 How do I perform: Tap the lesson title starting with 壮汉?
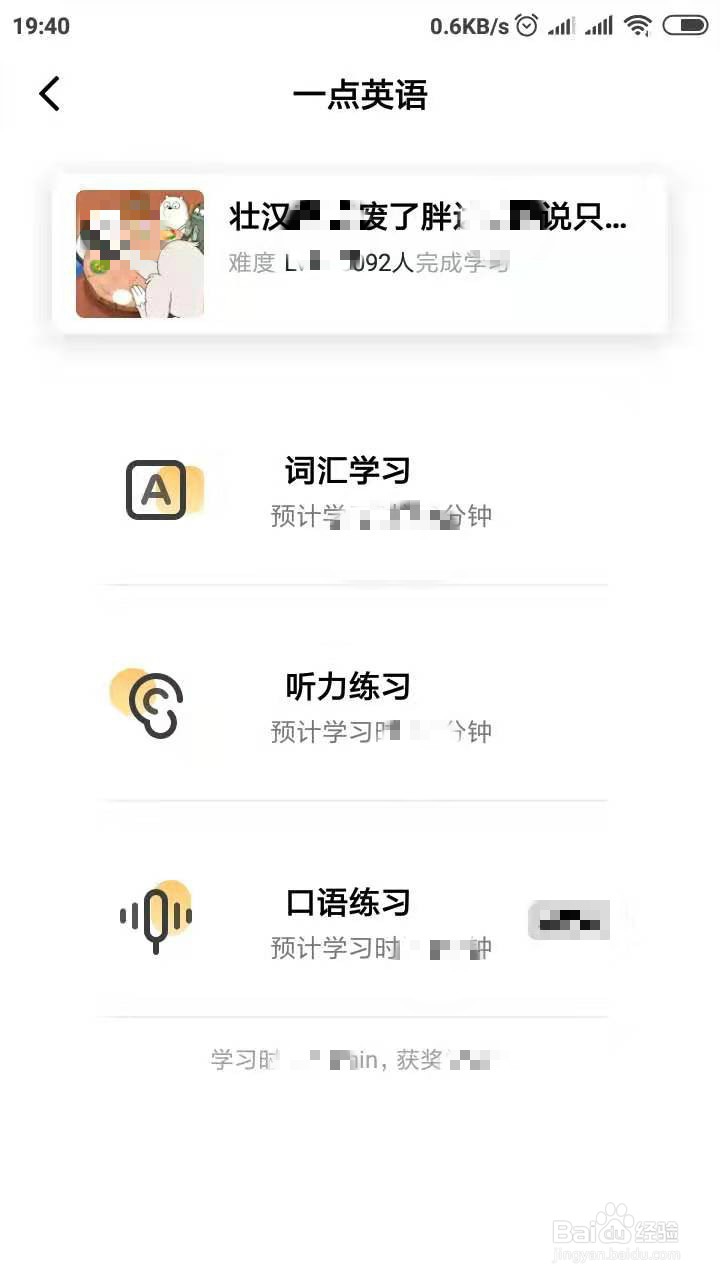pyautogui.click(x=420, y=219)
